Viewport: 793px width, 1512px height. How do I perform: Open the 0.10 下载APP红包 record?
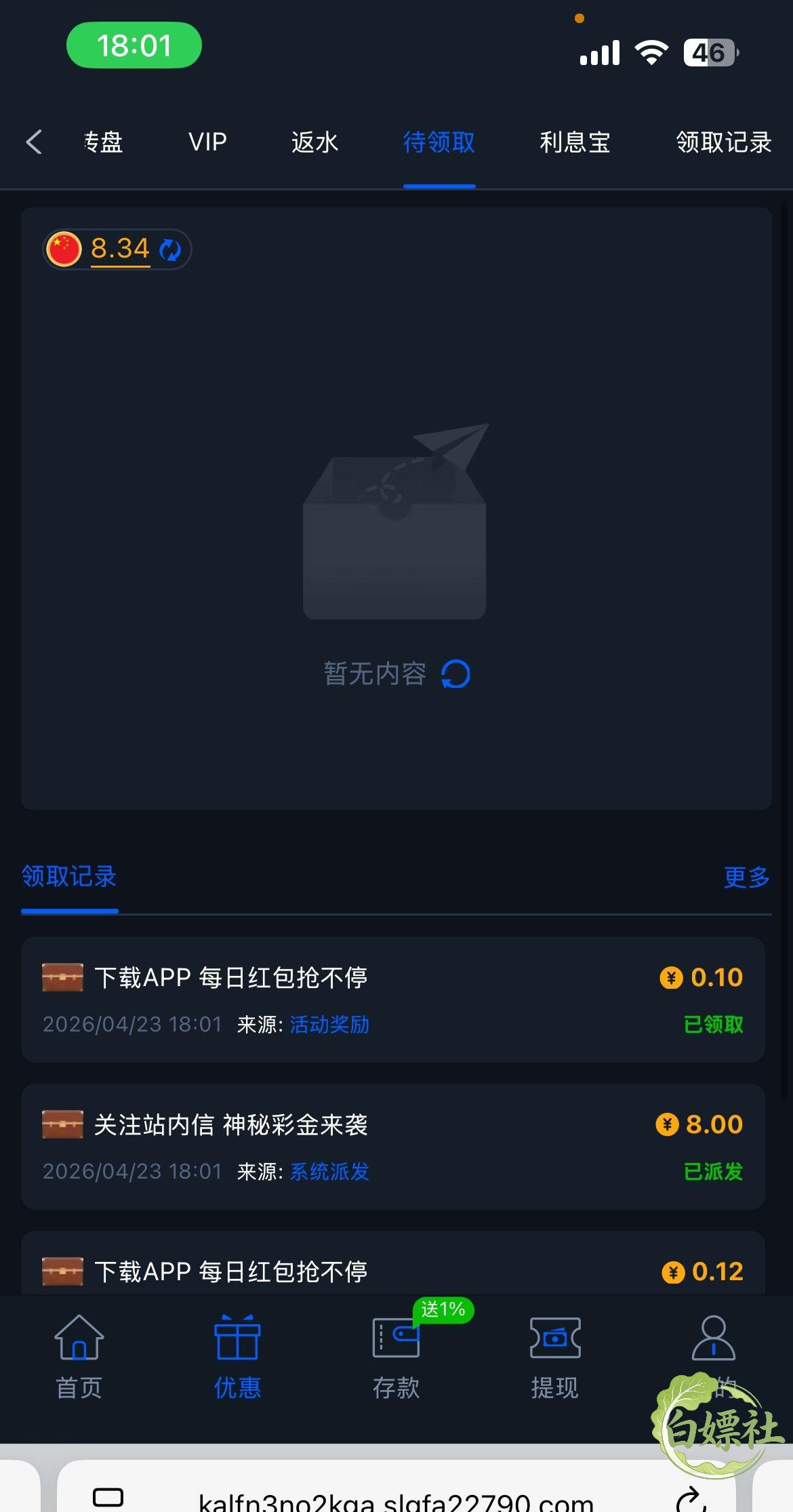coord(393,1000)
